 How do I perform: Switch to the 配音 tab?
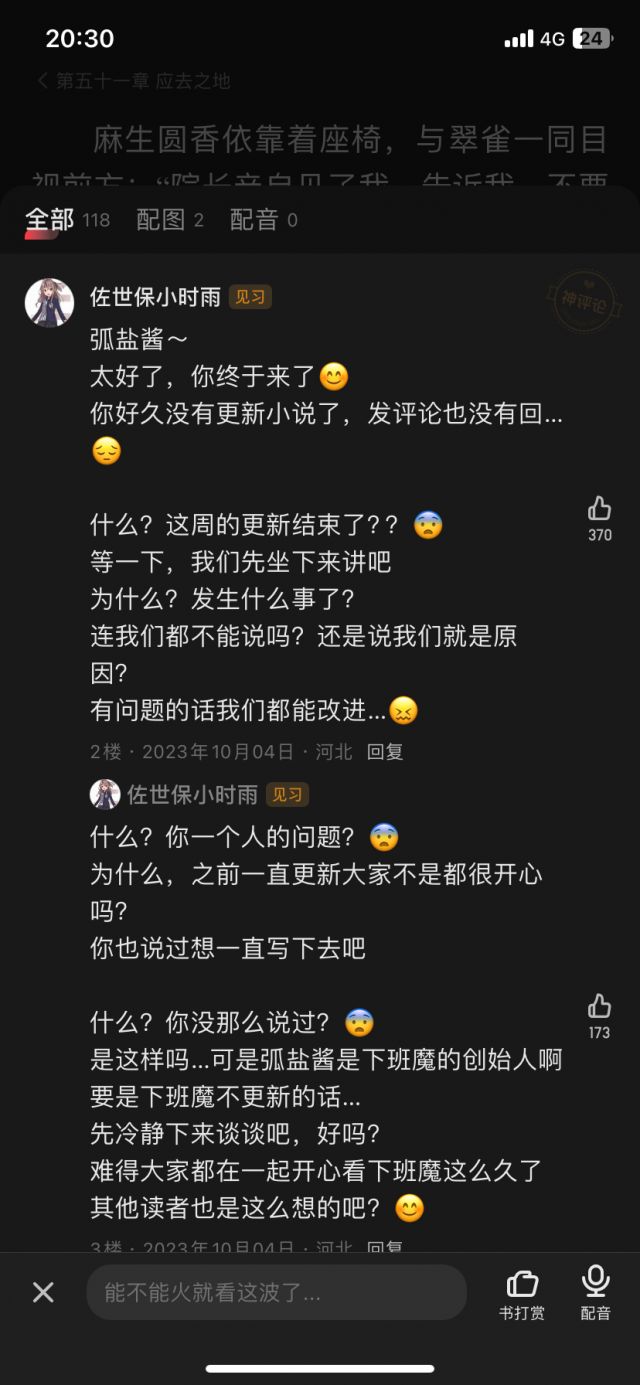(263, 219)
